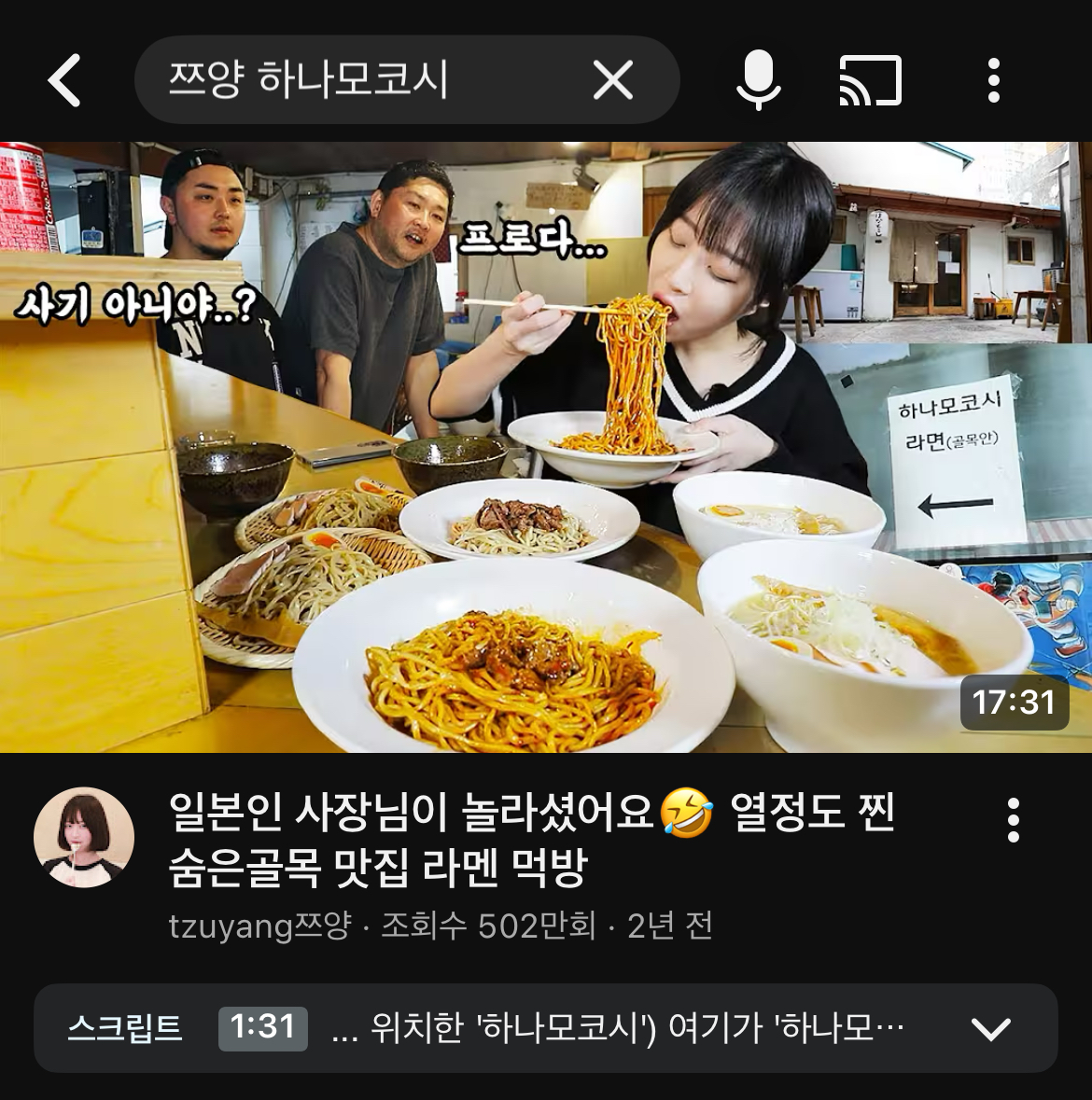Viewport: 1092px width, 1100px height.
Task: Expand the 스크립트 transcript section
Action: 990,1029
